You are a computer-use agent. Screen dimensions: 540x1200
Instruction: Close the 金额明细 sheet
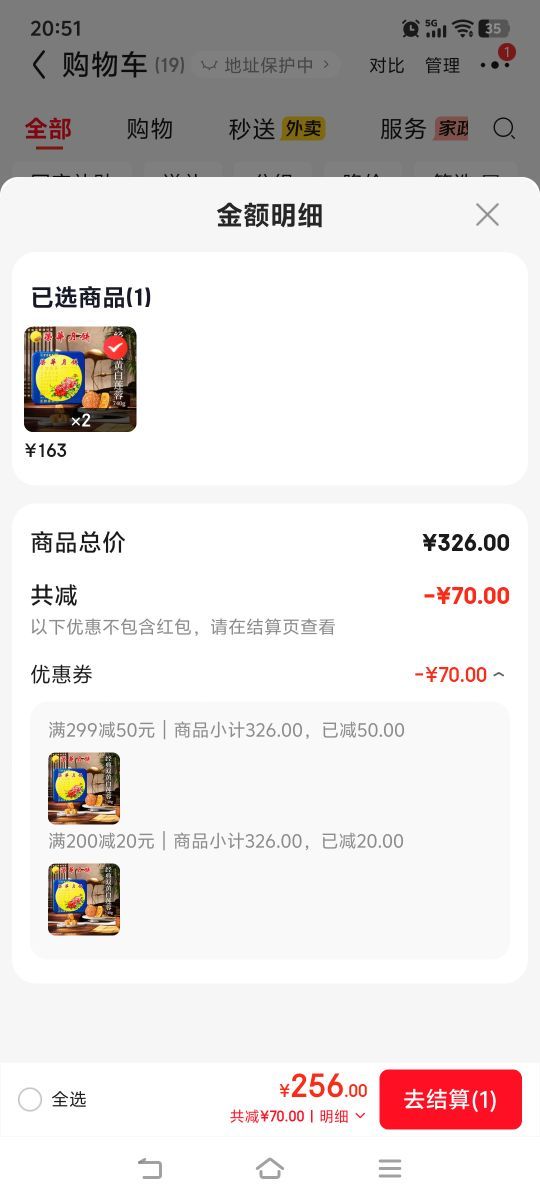(x=487, y=214)
